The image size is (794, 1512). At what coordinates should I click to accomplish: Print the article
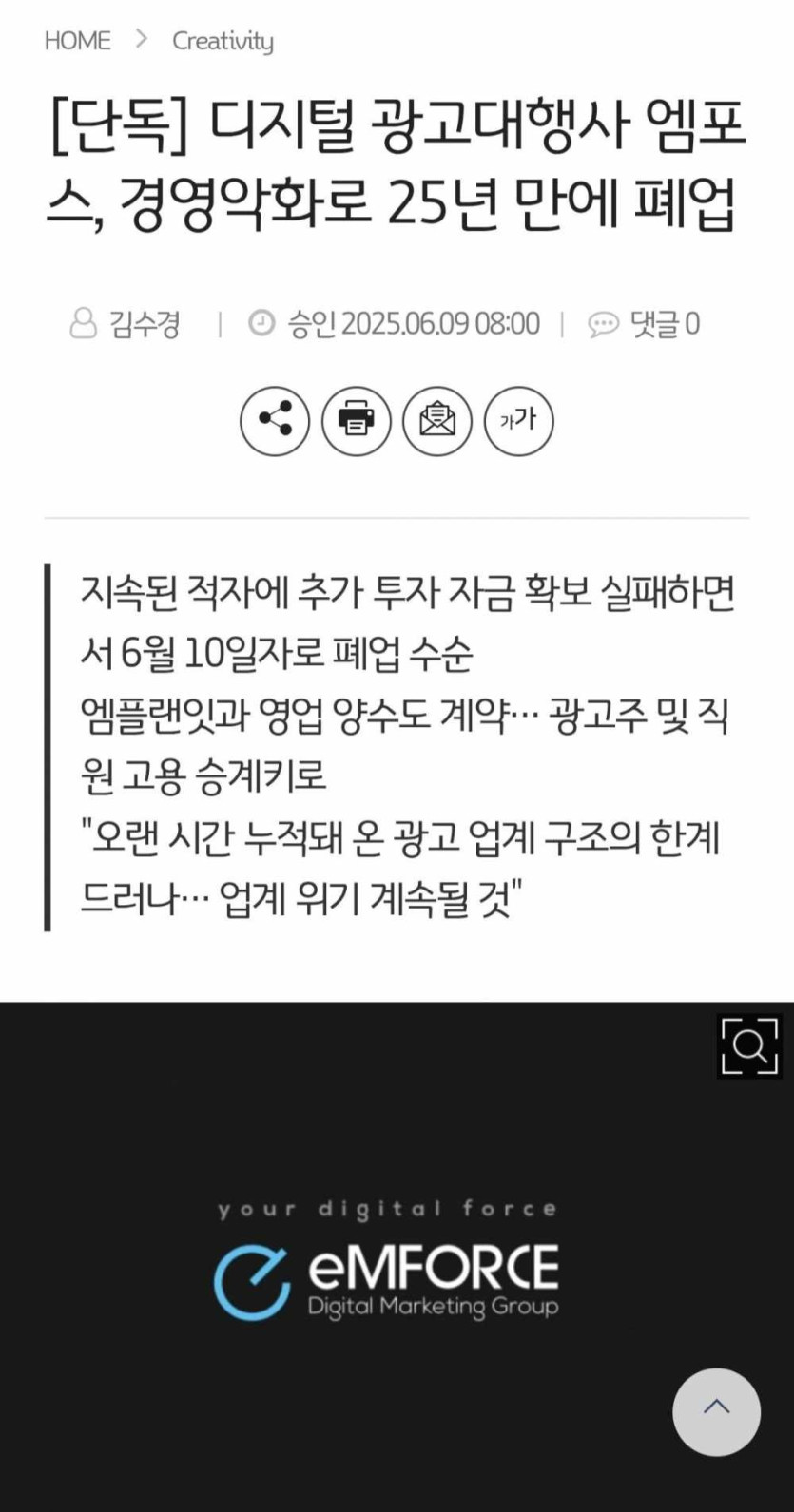click(x=356, y=420)
